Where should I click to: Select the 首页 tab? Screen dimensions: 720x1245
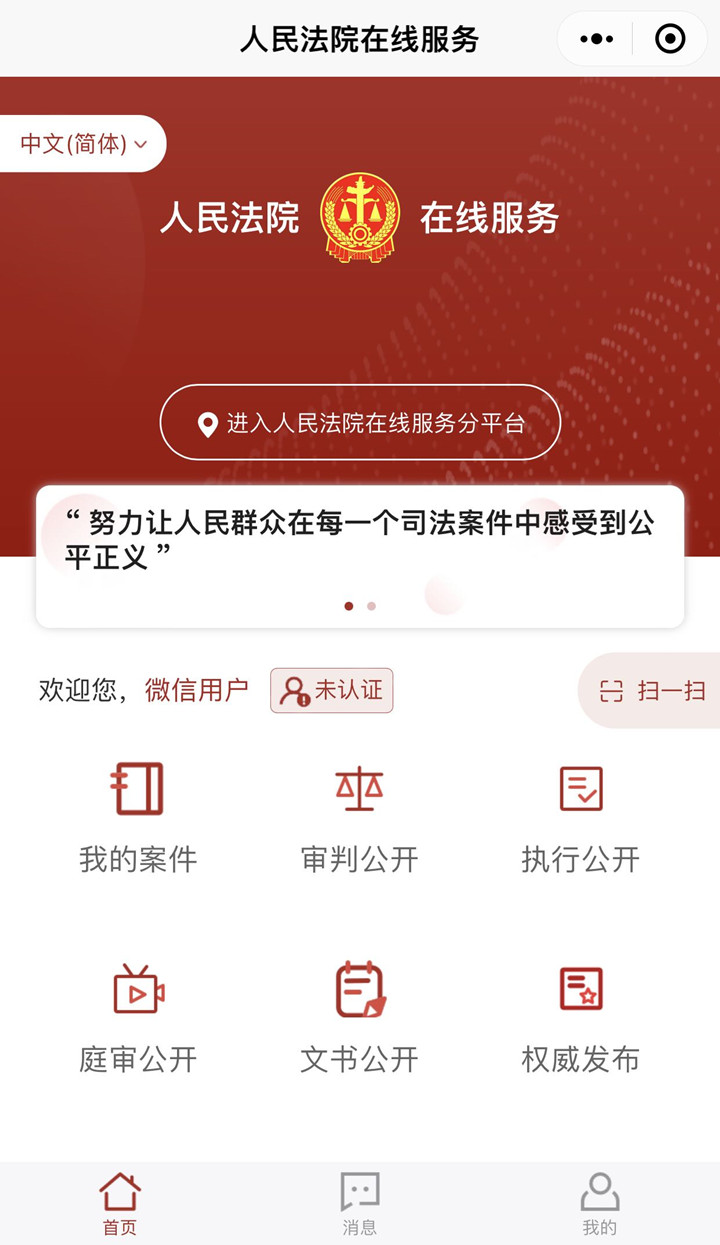coord(120,1204)
